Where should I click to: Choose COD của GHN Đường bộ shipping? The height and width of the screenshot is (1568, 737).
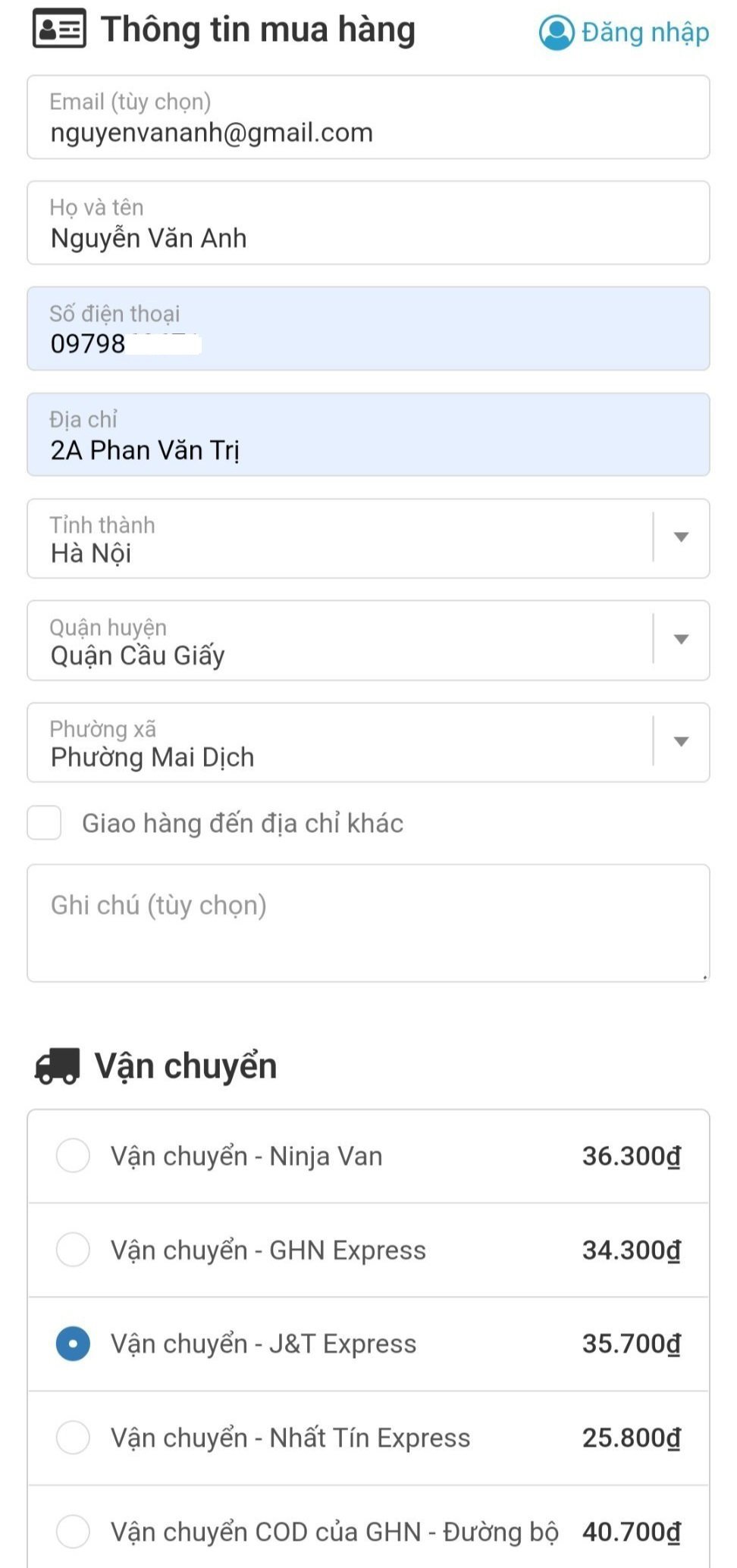(74, 1532)
